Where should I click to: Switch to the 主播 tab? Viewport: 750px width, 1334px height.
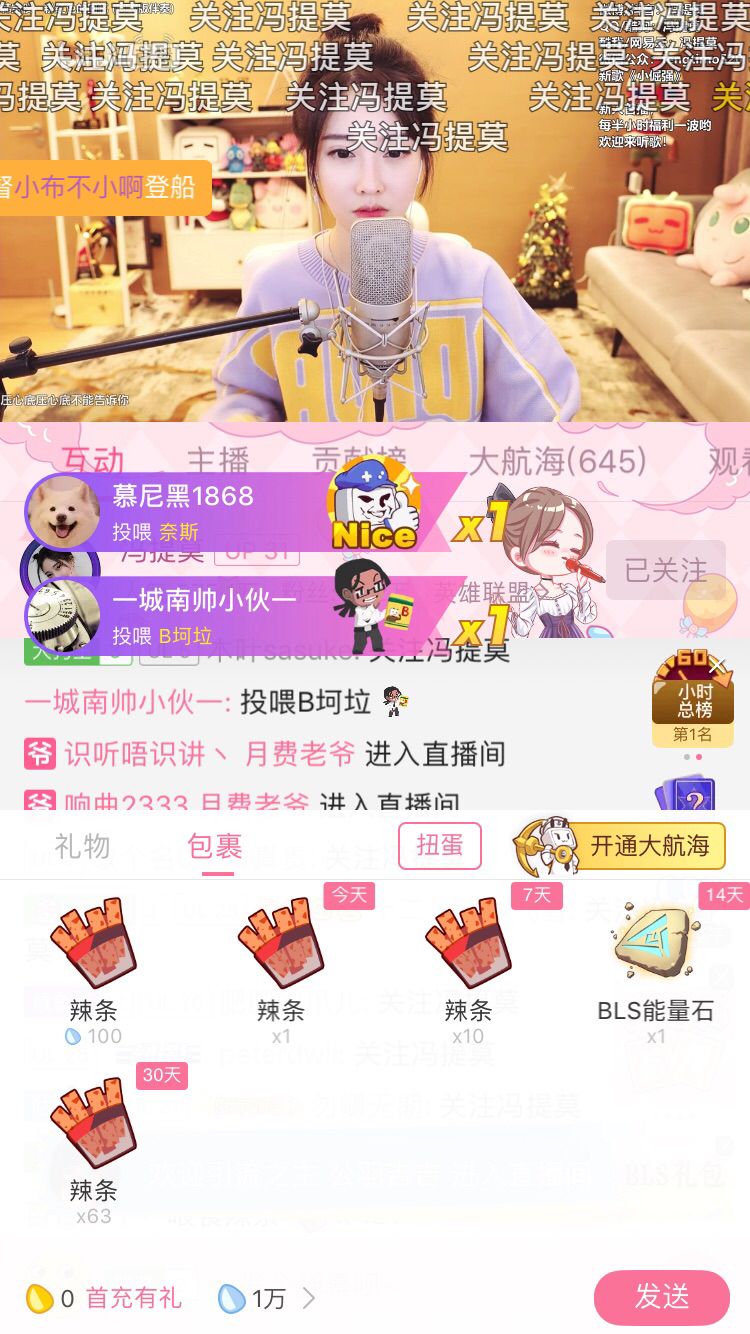pos(218,461)
